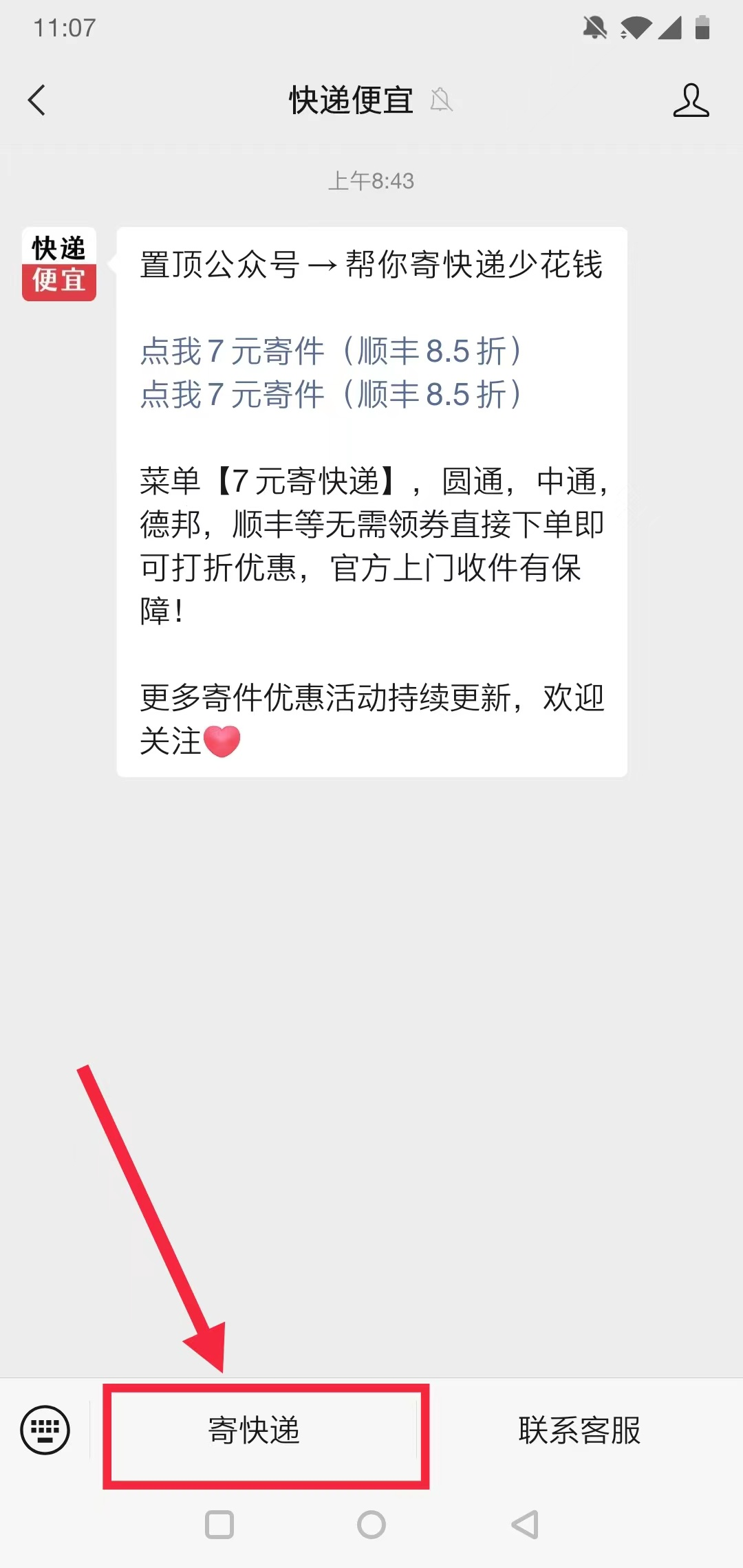Open the 联系客服 menu

pos(580,1431)
